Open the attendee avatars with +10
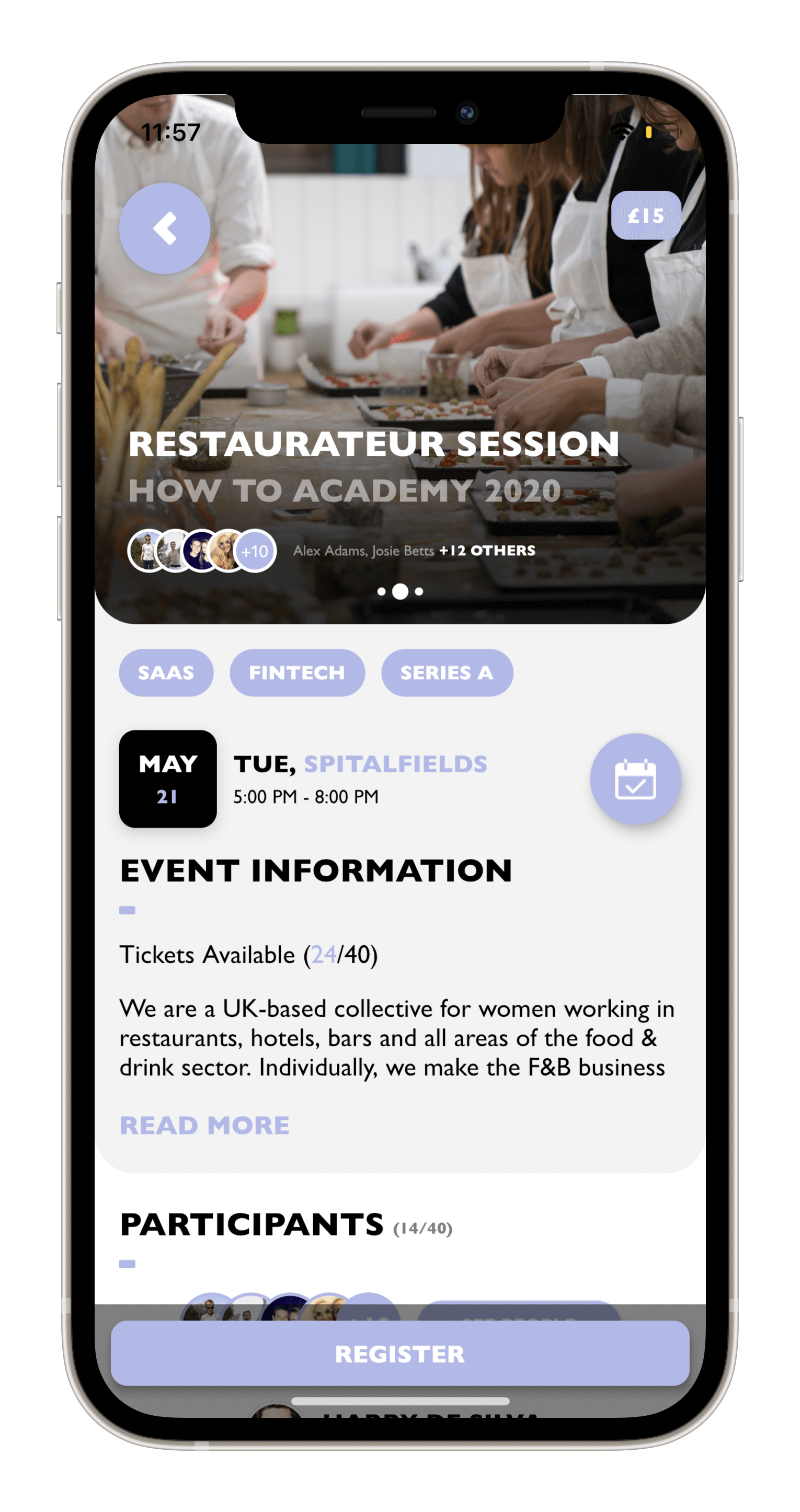The width and height of the screenshot is (800, 1512). click(x=202, y=551)
